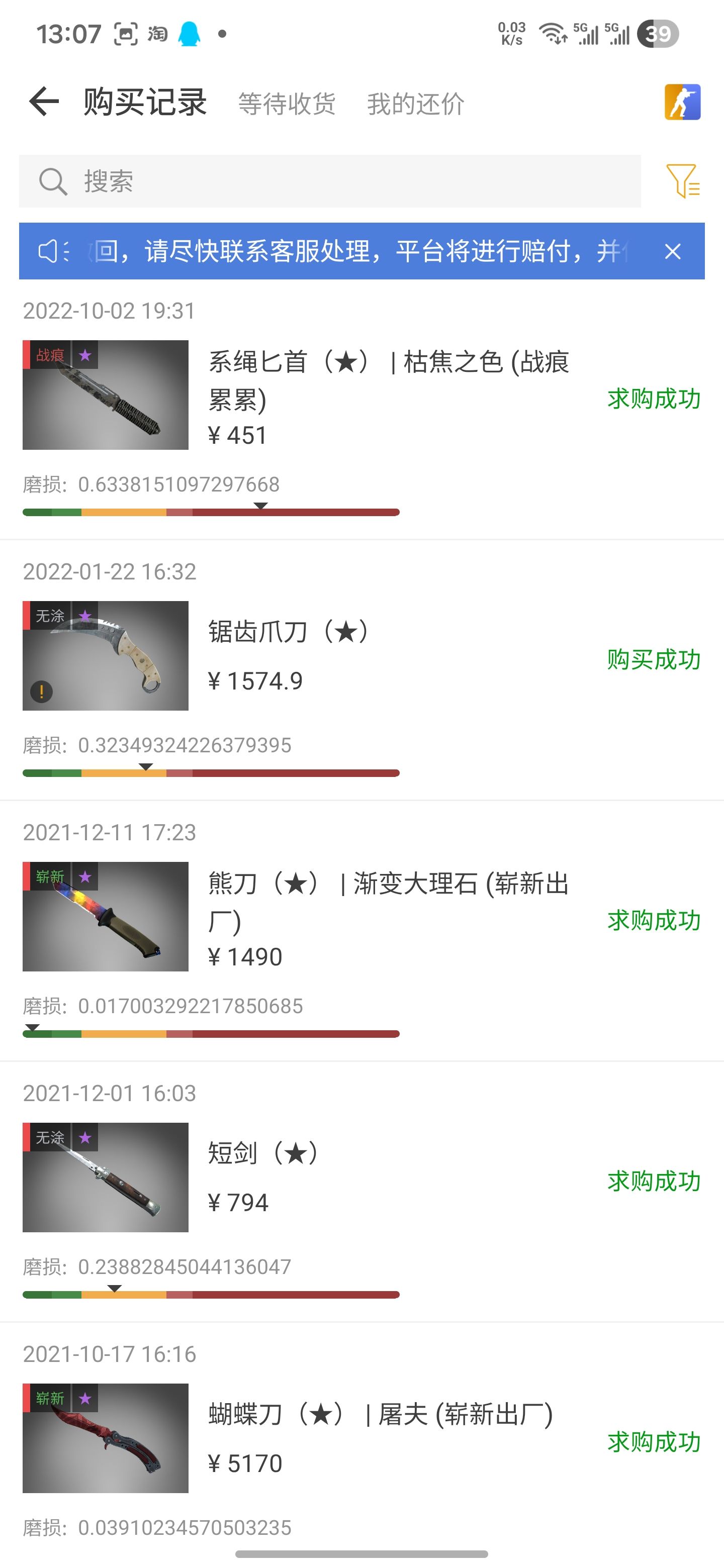
Task: Go back using the arrow icon
Action: pos(44,102)
